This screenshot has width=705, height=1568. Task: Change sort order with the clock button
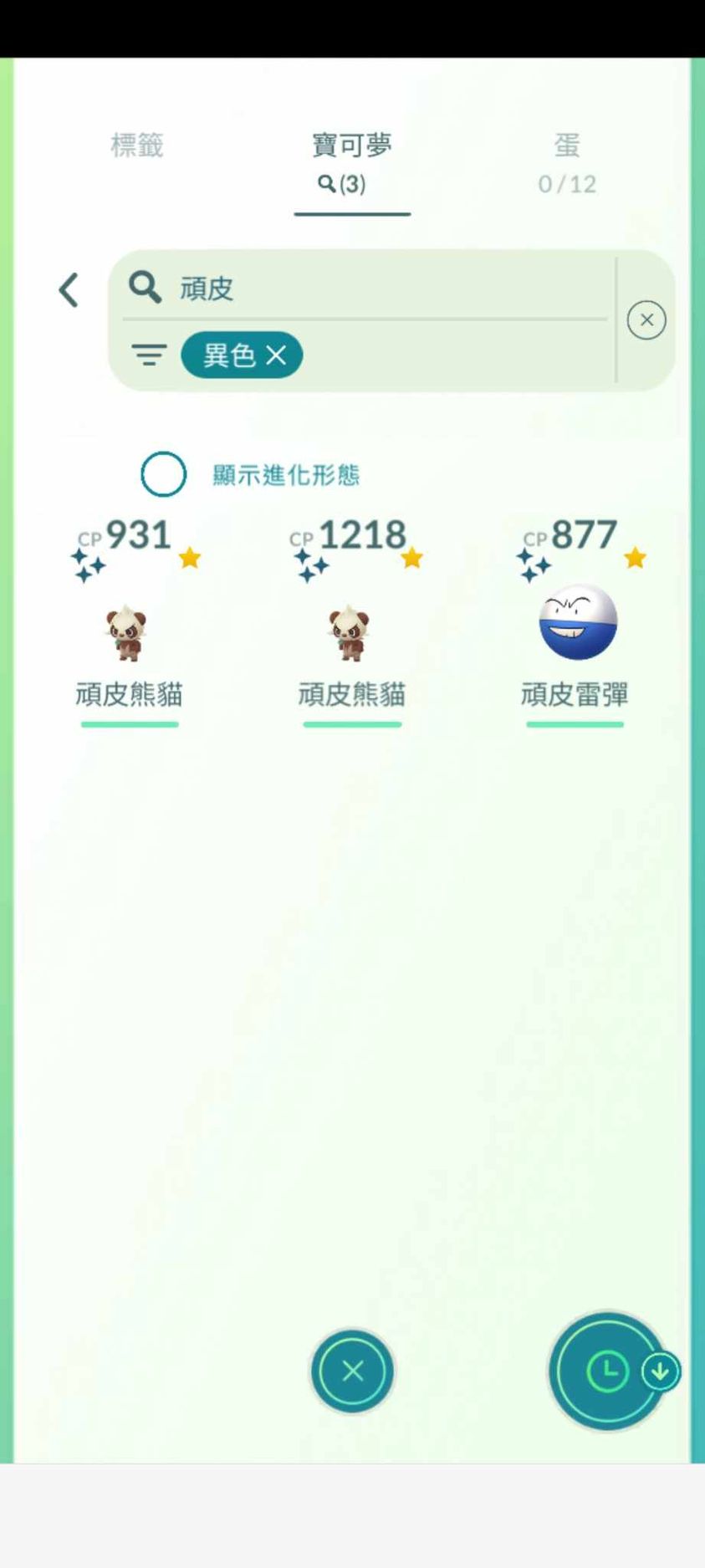coord(606,1371)
